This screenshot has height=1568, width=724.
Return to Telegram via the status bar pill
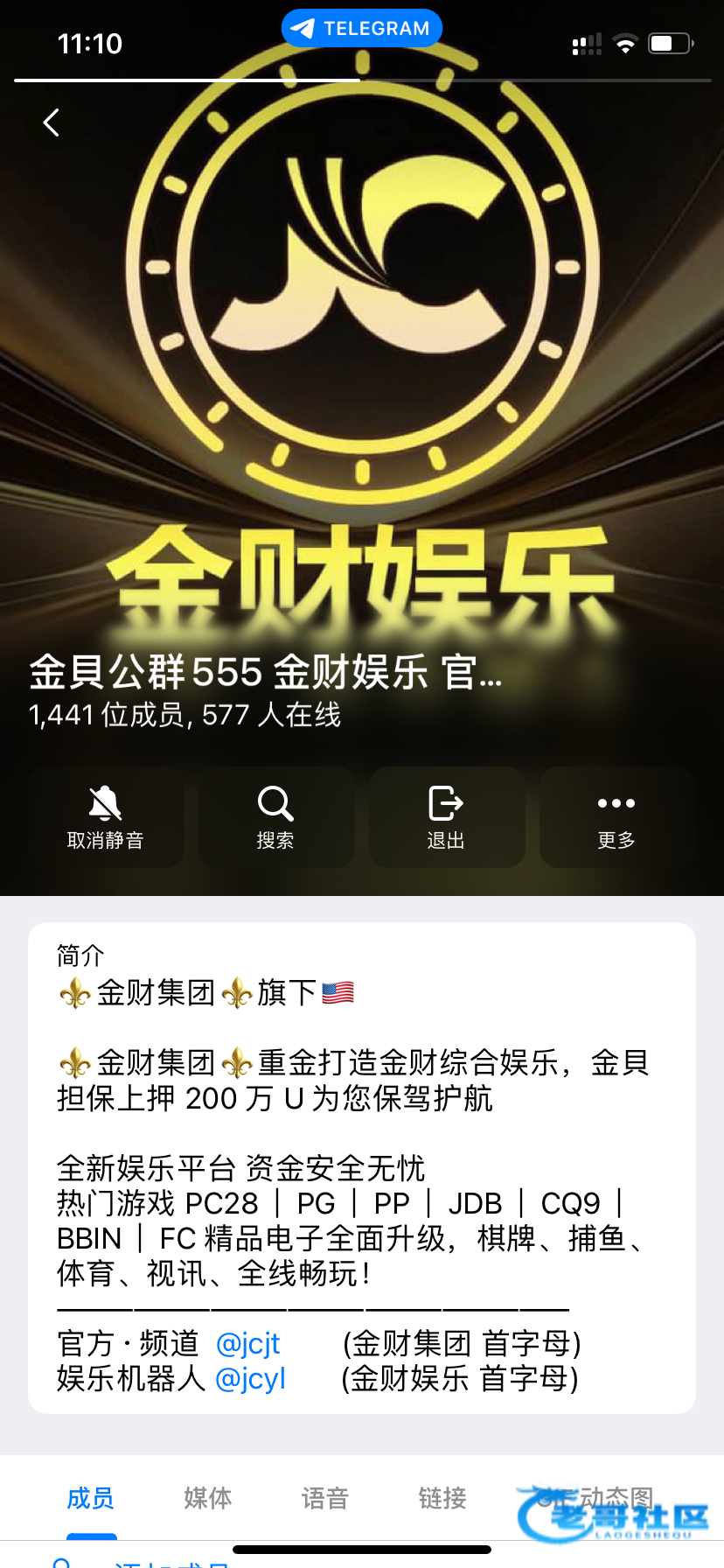pos(362,28)
